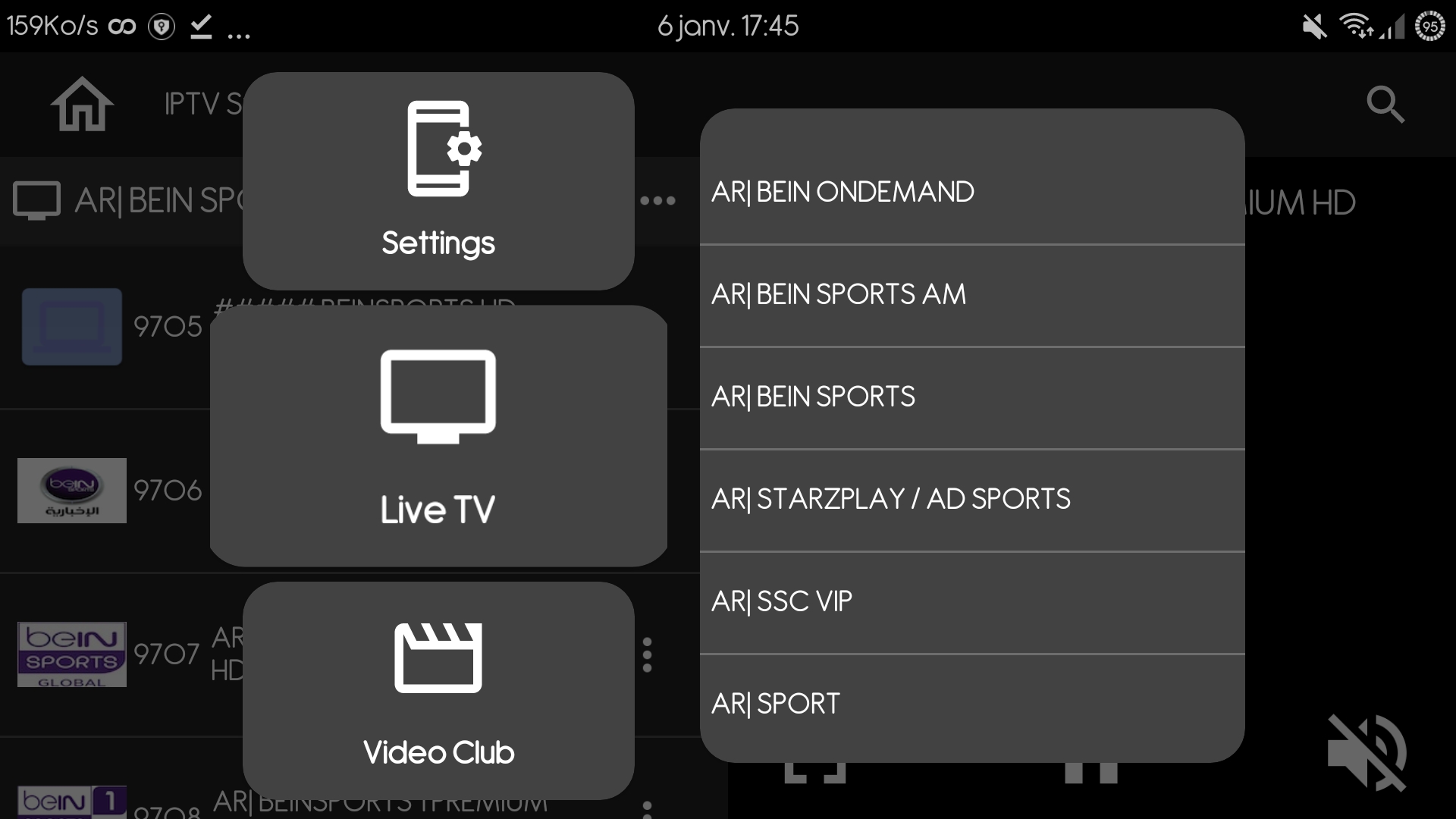
Task: Pick AR| STARZPLAY / AD SPORTS category
Action: 971,499
